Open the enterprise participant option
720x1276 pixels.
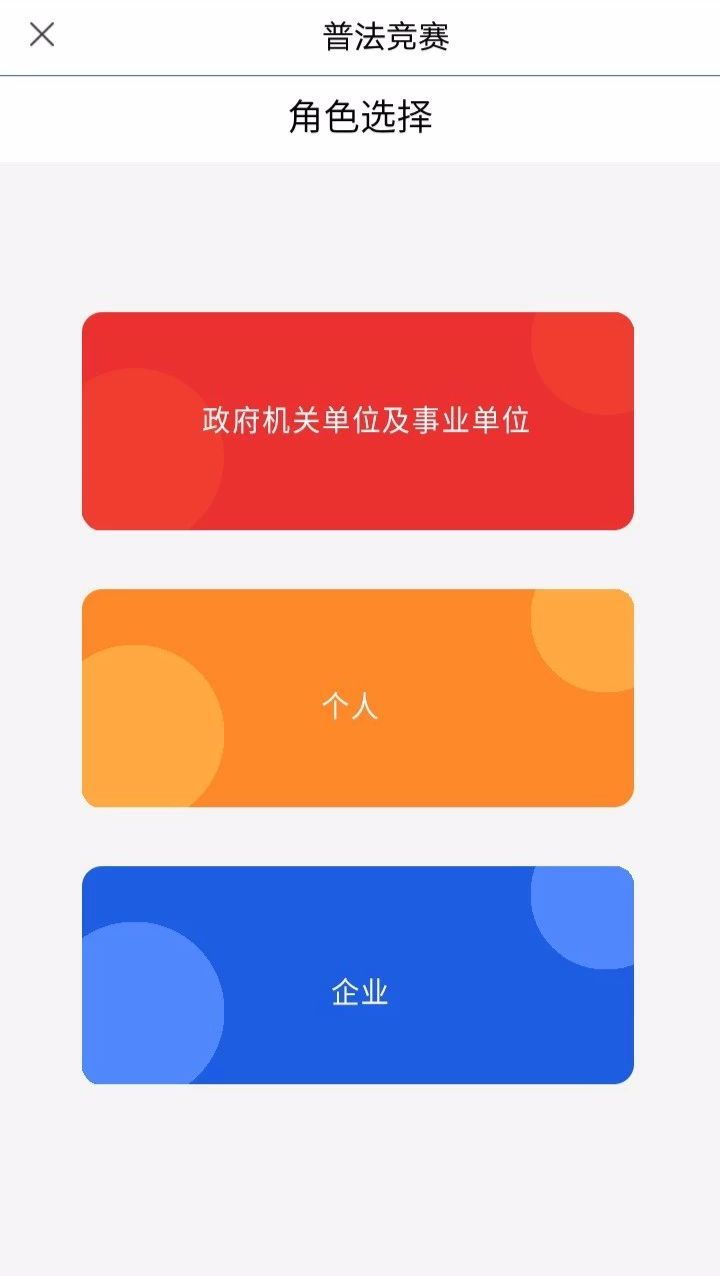pos(360,973)
